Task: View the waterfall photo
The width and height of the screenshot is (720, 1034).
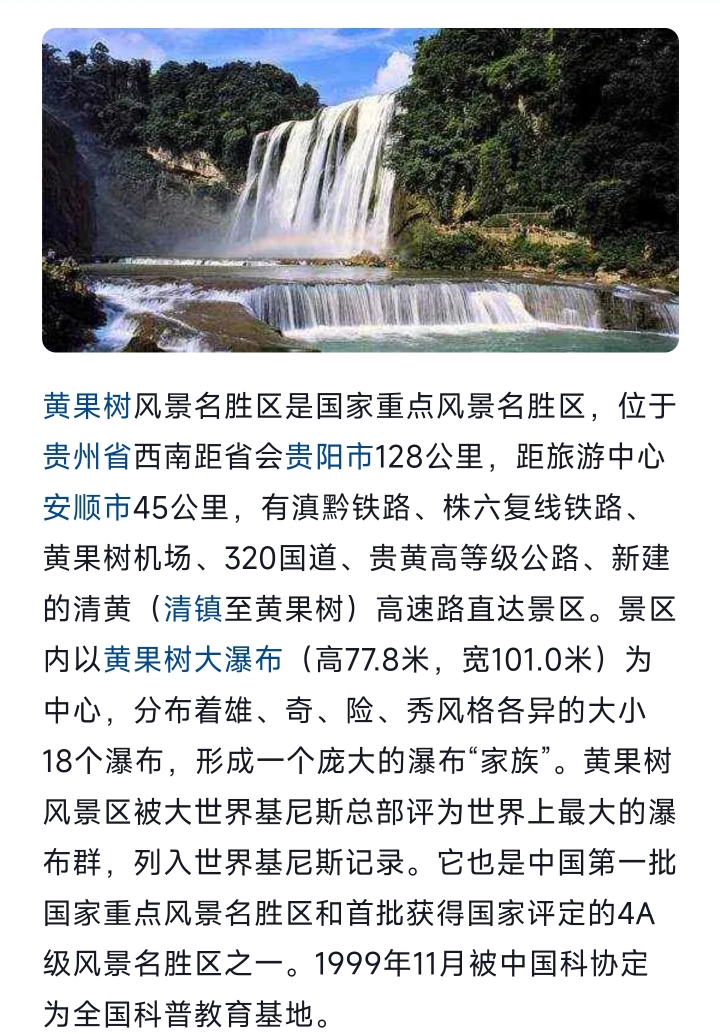Action: coord(360,190)
